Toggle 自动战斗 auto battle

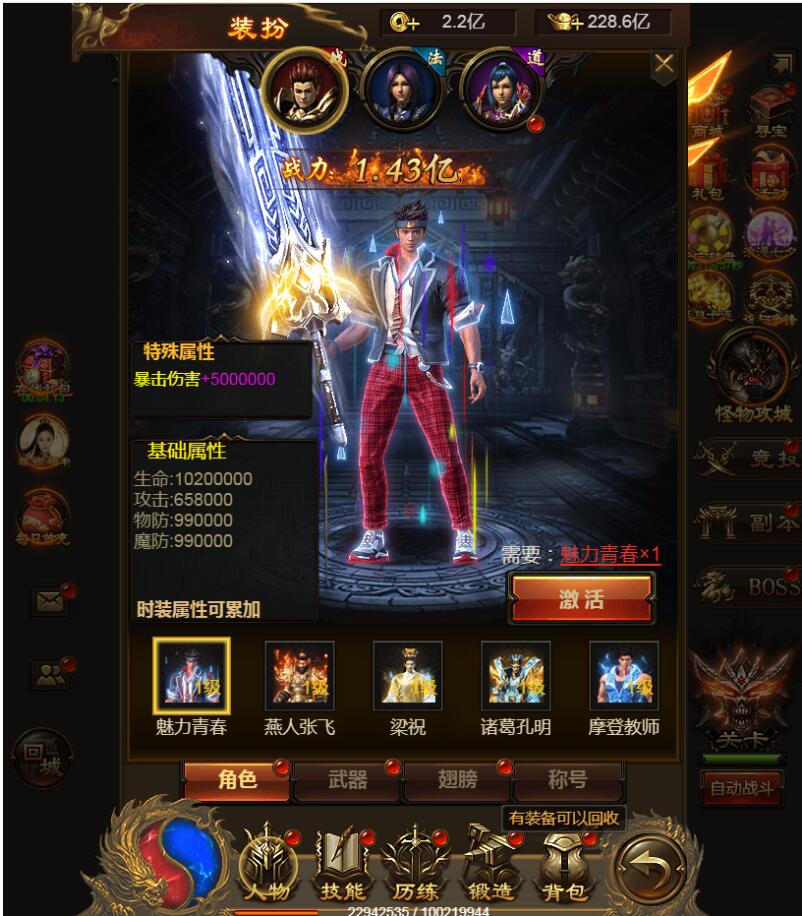741,788
